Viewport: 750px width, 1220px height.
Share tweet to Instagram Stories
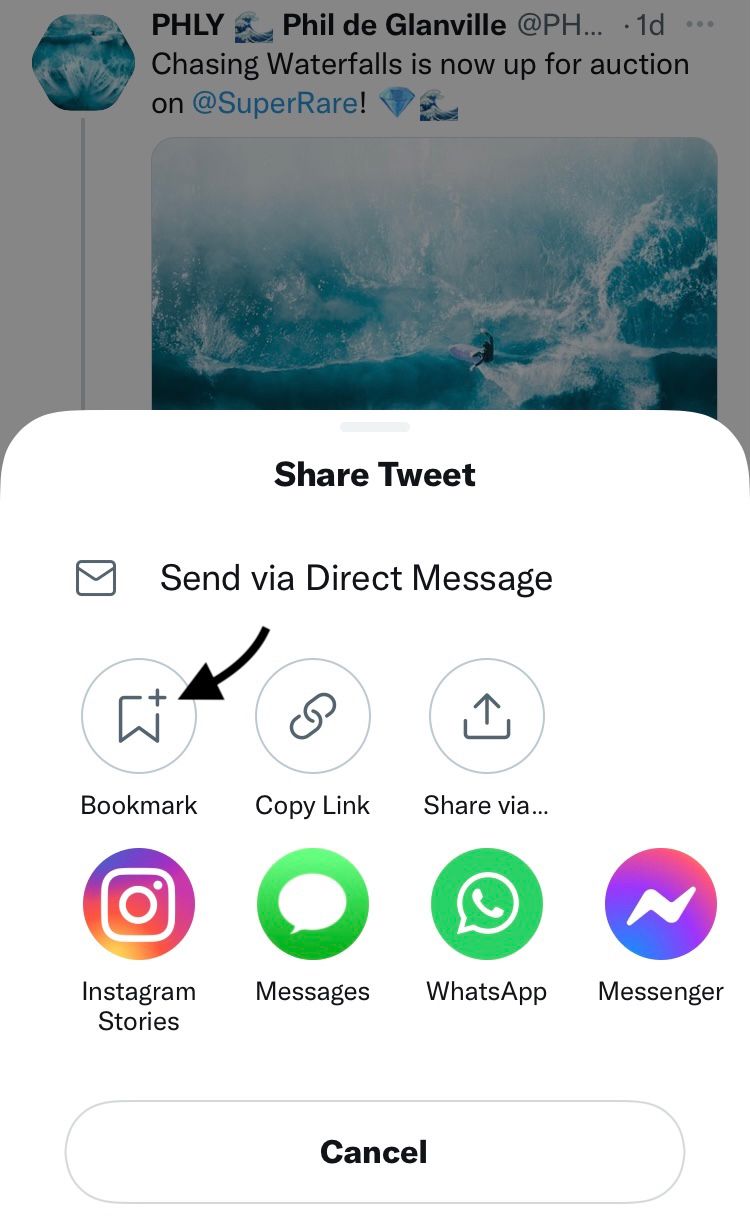coord(139,904)
